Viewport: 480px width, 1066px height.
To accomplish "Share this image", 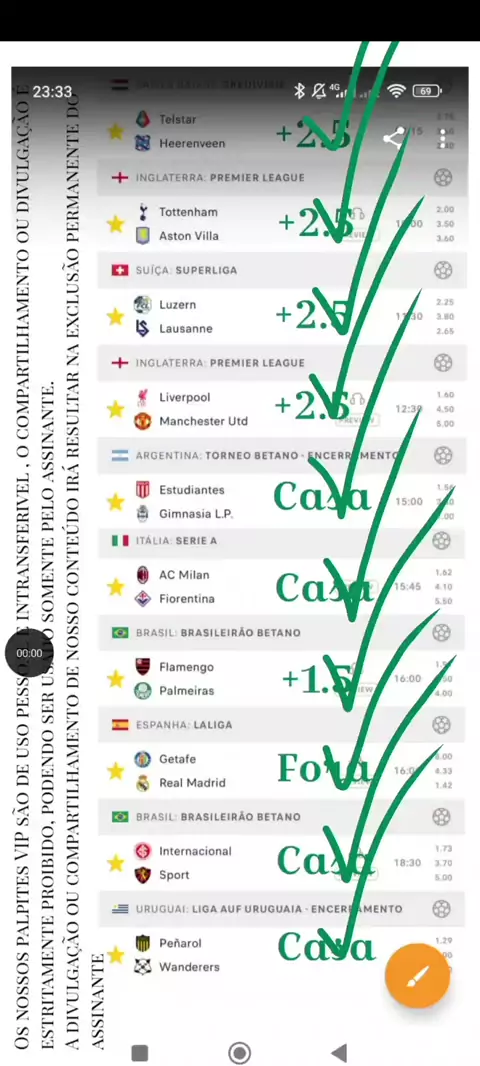I will pyautogui.click(x=393, y=138).
